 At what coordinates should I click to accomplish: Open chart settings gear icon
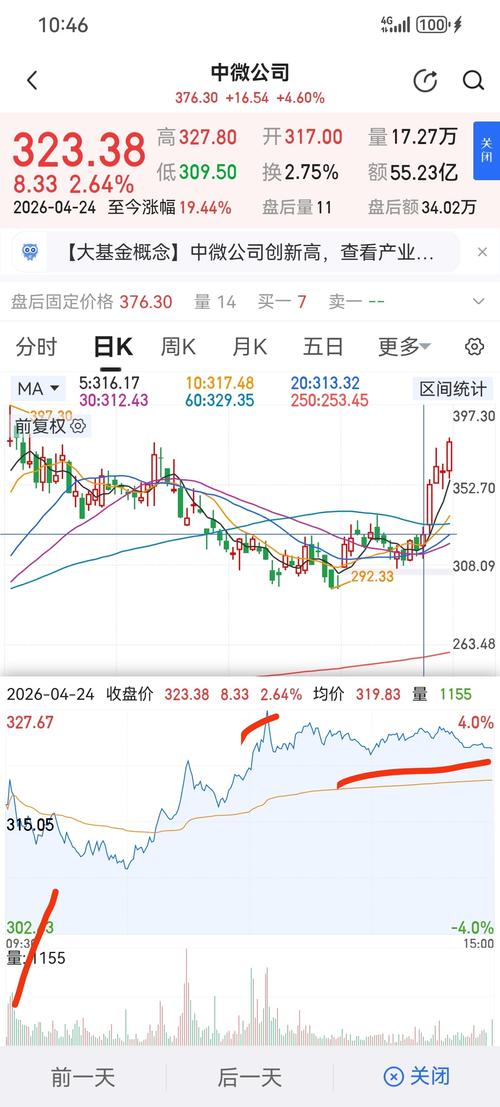click(x=475, y=347)
